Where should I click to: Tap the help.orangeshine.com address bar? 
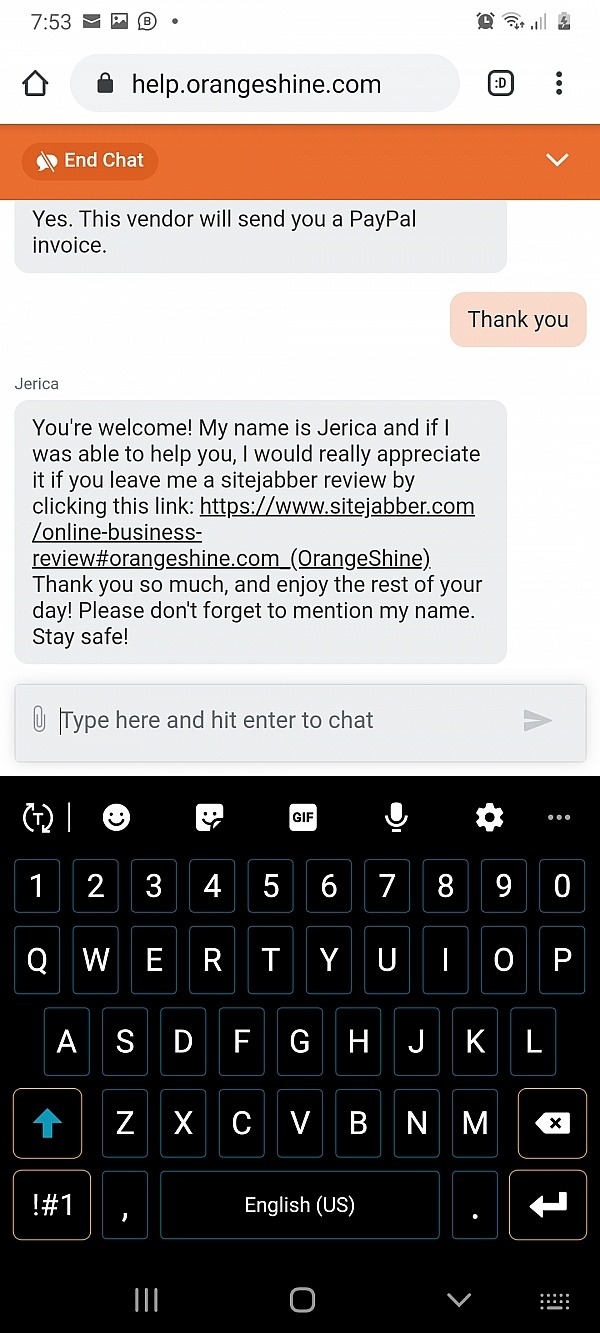pyautogui.click(x=265, y=84)
